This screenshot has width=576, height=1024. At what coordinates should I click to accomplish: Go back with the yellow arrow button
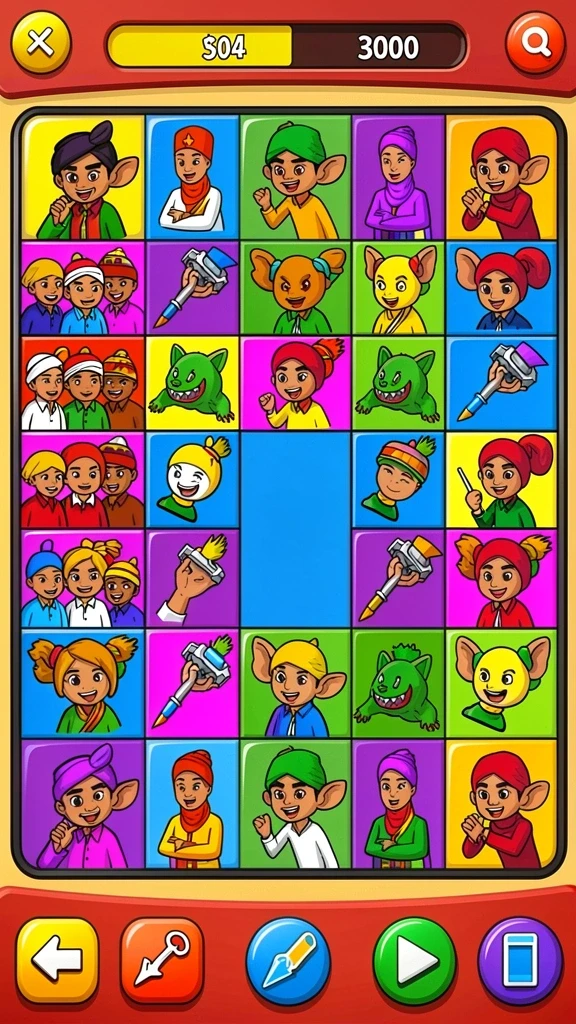click(x=57, y=960)
